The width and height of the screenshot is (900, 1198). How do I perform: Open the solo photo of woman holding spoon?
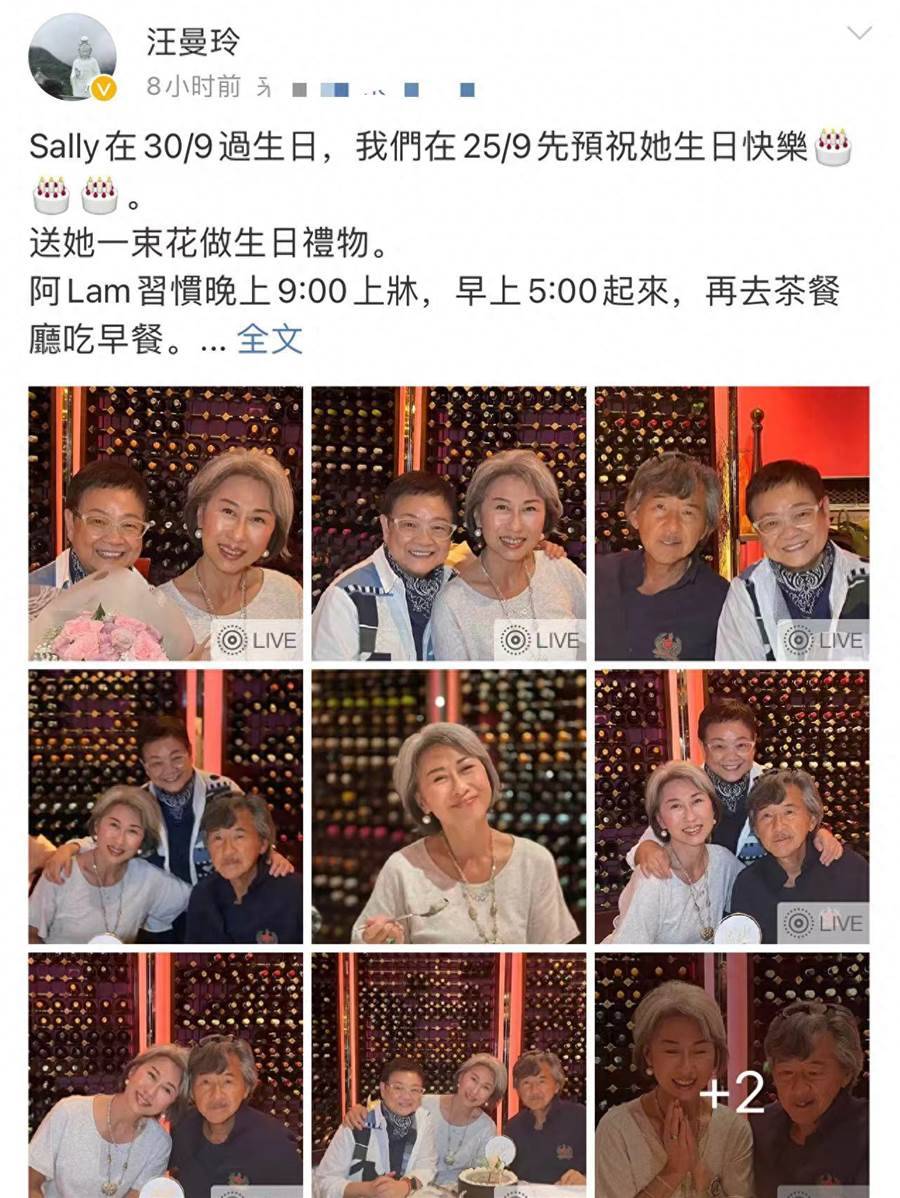point(449,806)
